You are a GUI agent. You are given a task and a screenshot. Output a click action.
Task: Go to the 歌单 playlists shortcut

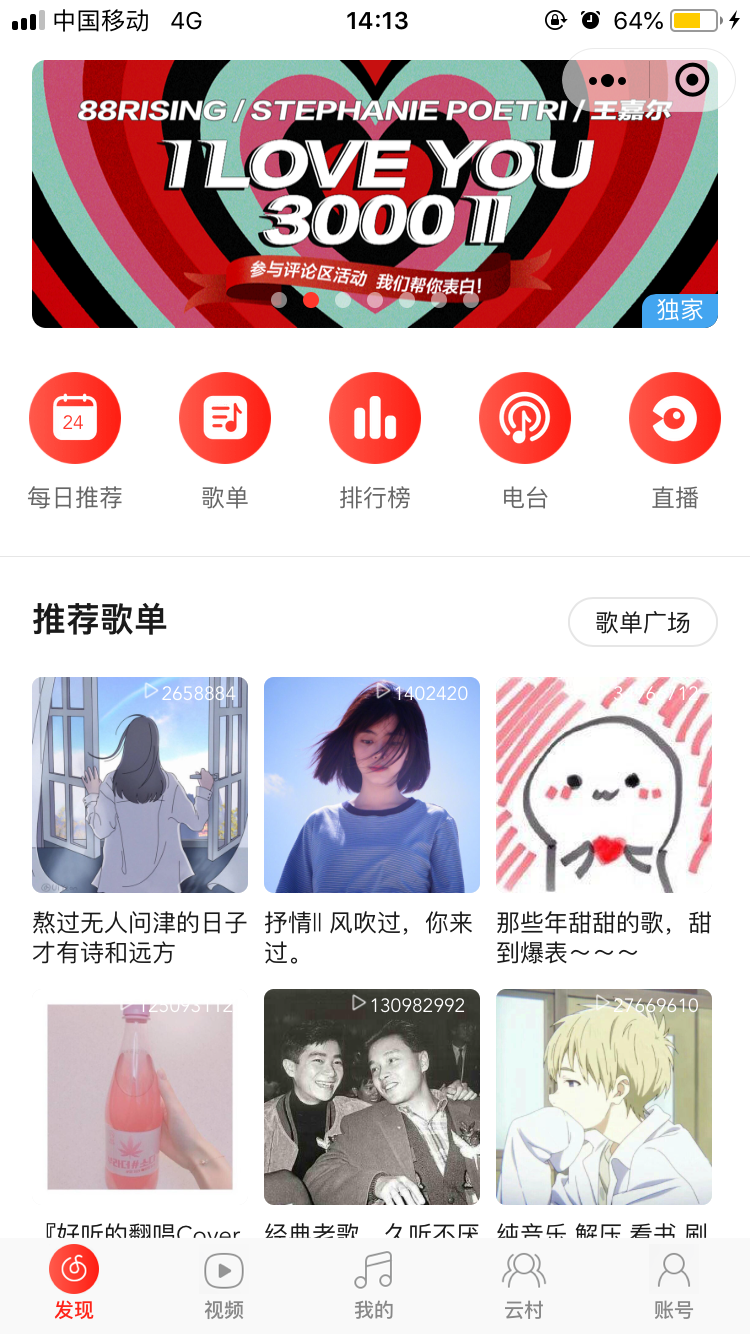[x=225, y=418]
